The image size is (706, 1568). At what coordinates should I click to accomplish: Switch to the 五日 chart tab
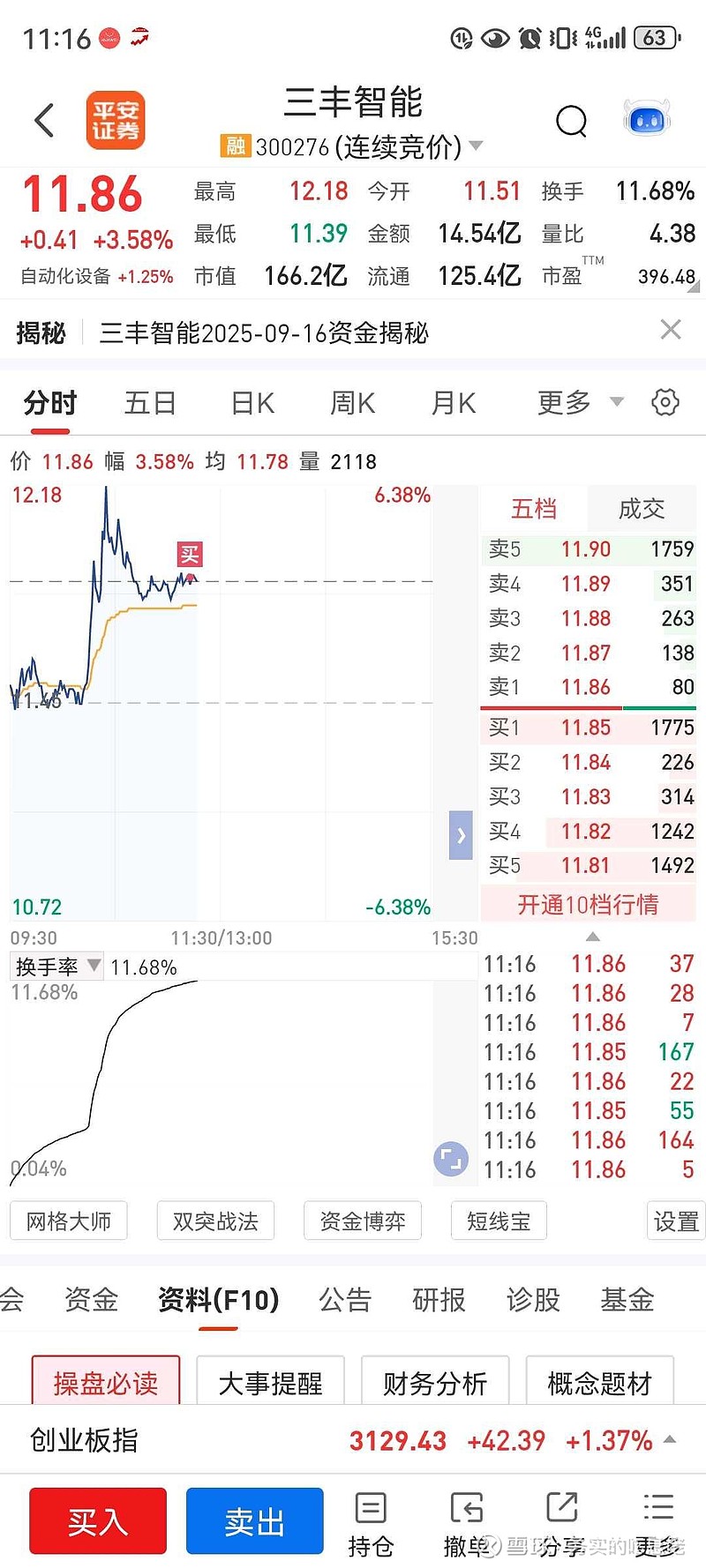pos(150,403)
